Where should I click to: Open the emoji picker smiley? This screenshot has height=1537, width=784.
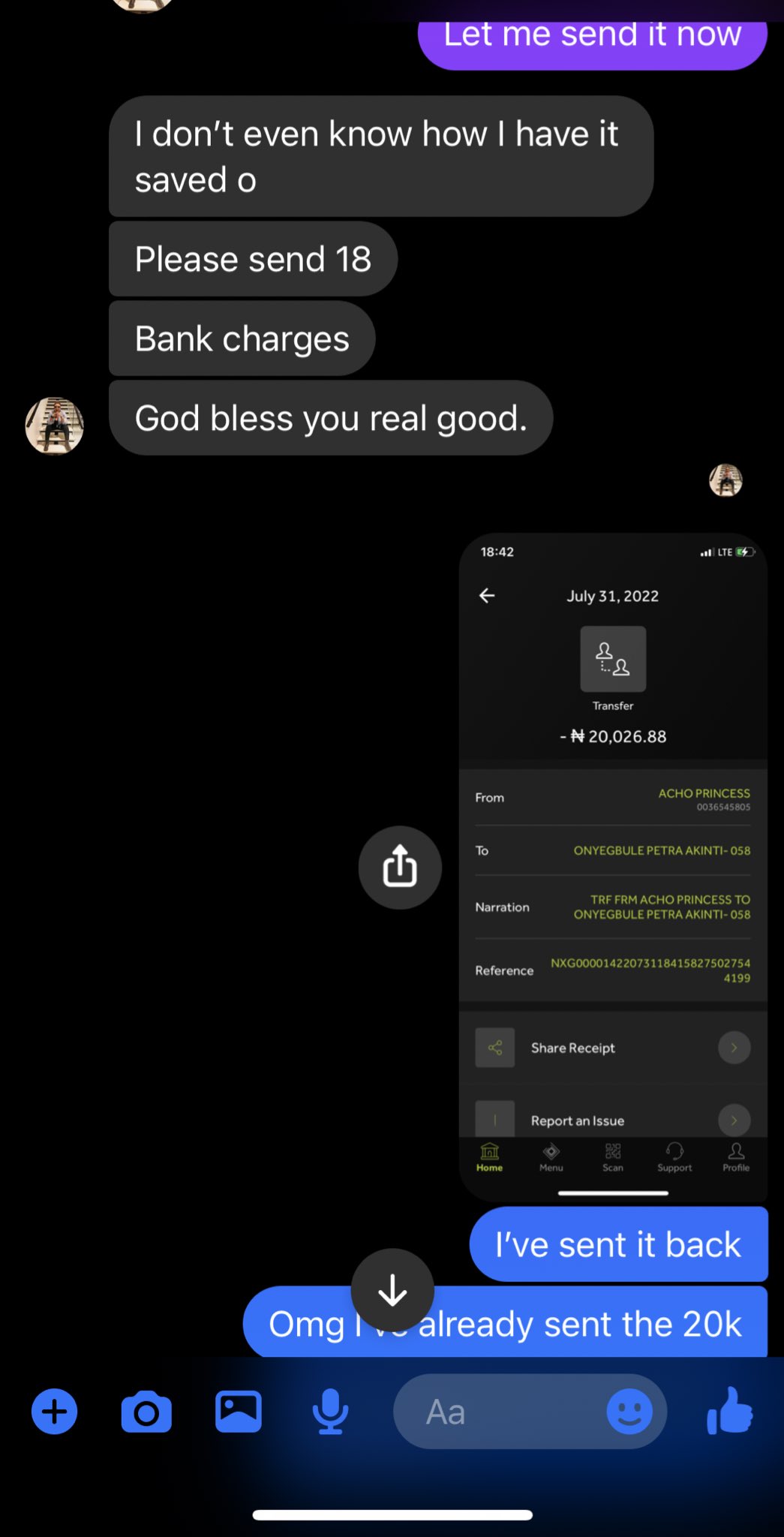coord(629,1412)
